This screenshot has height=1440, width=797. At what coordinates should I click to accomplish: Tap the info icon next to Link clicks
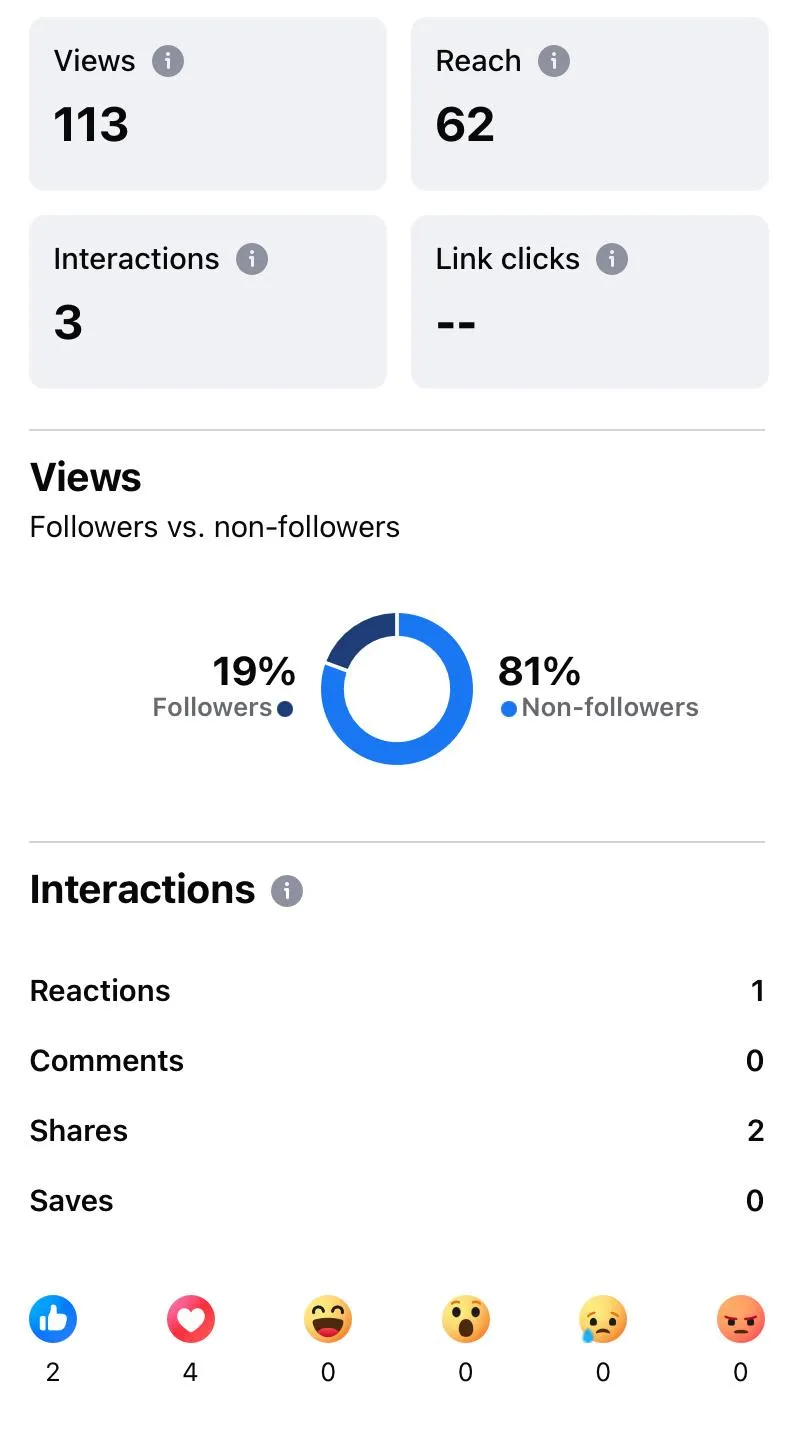pos(612,259)
